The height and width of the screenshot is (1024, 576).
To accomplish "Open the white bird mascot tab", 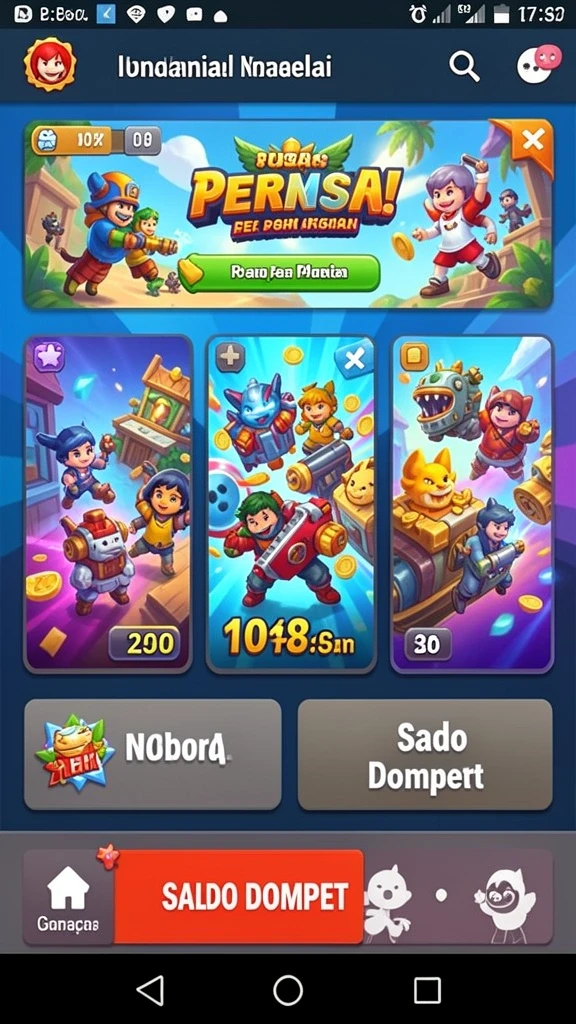I will (389, 898).
